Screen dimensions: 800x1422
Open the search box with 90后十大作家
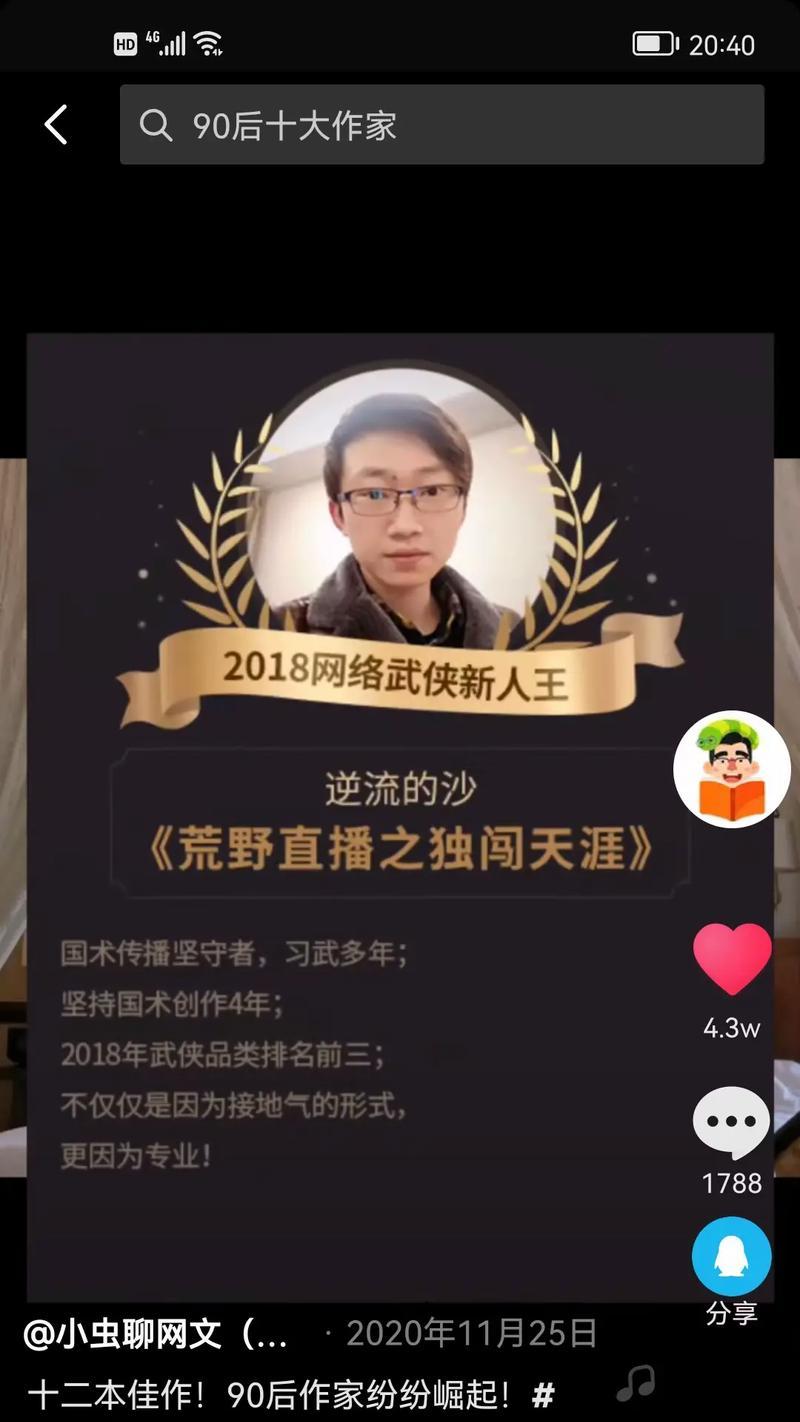pyautogui.click(x=442, y=125)
